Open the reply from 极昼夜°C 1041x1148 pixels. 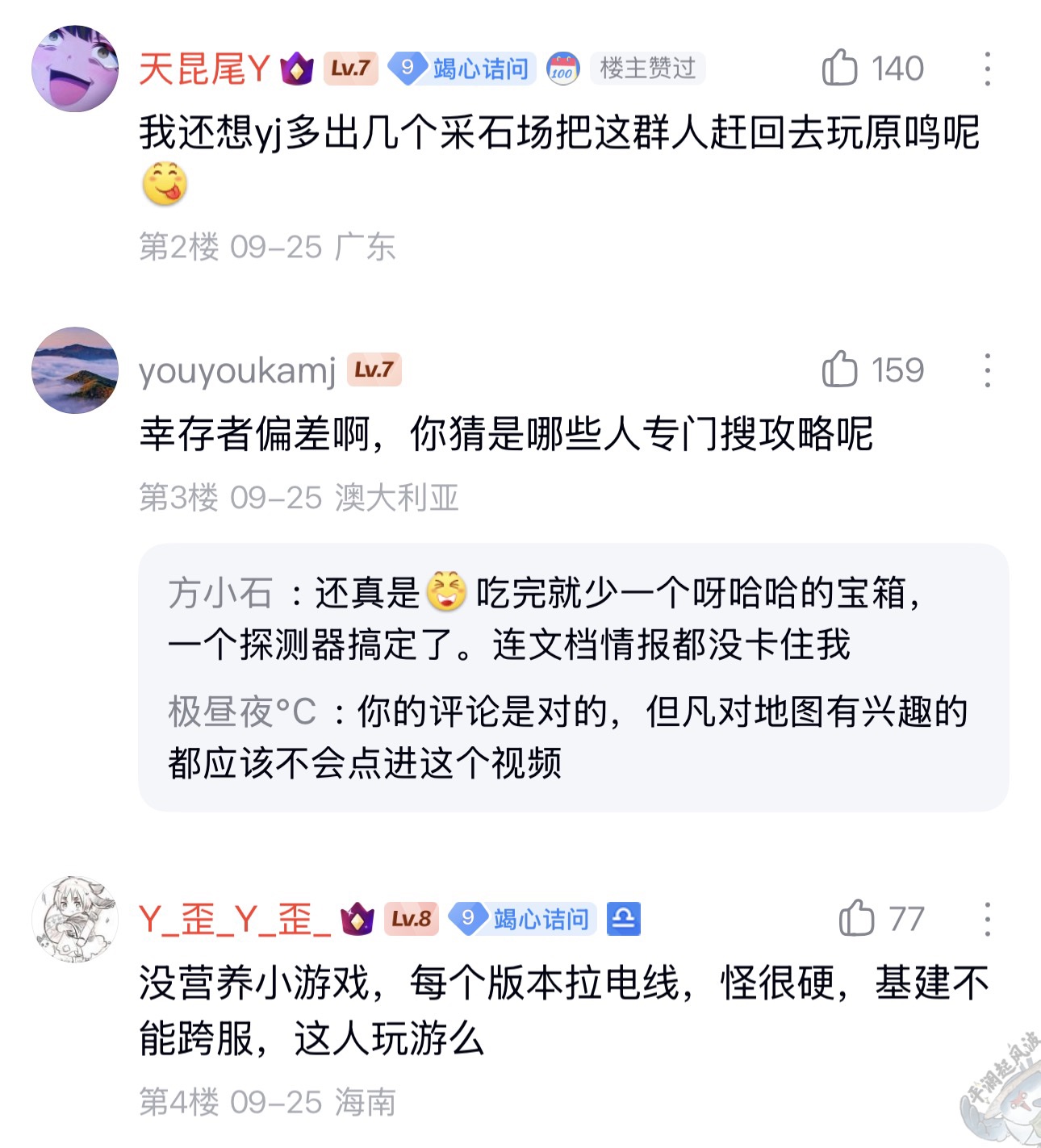point(567,737)
